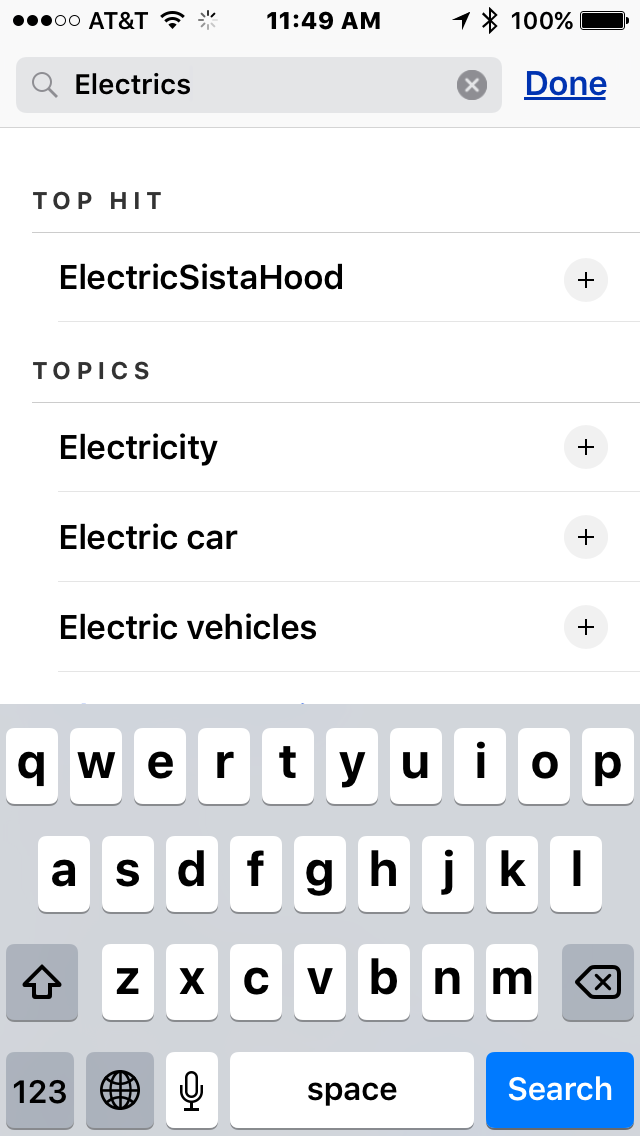Viewport: 640px width, 1136px height.
Task: Add ElectricSistaHood with the plus icon
Action: [586, 280]
